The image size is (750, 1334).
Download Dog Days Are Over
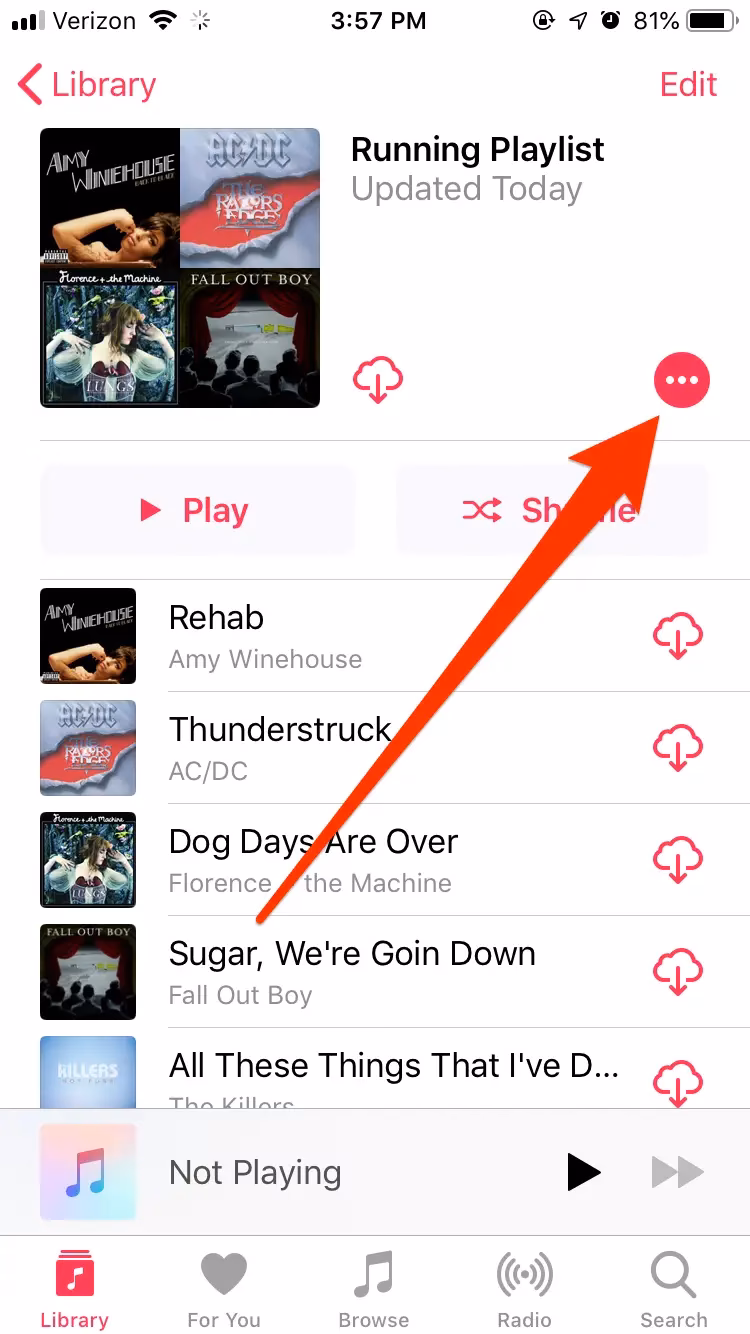click(677, 860)
